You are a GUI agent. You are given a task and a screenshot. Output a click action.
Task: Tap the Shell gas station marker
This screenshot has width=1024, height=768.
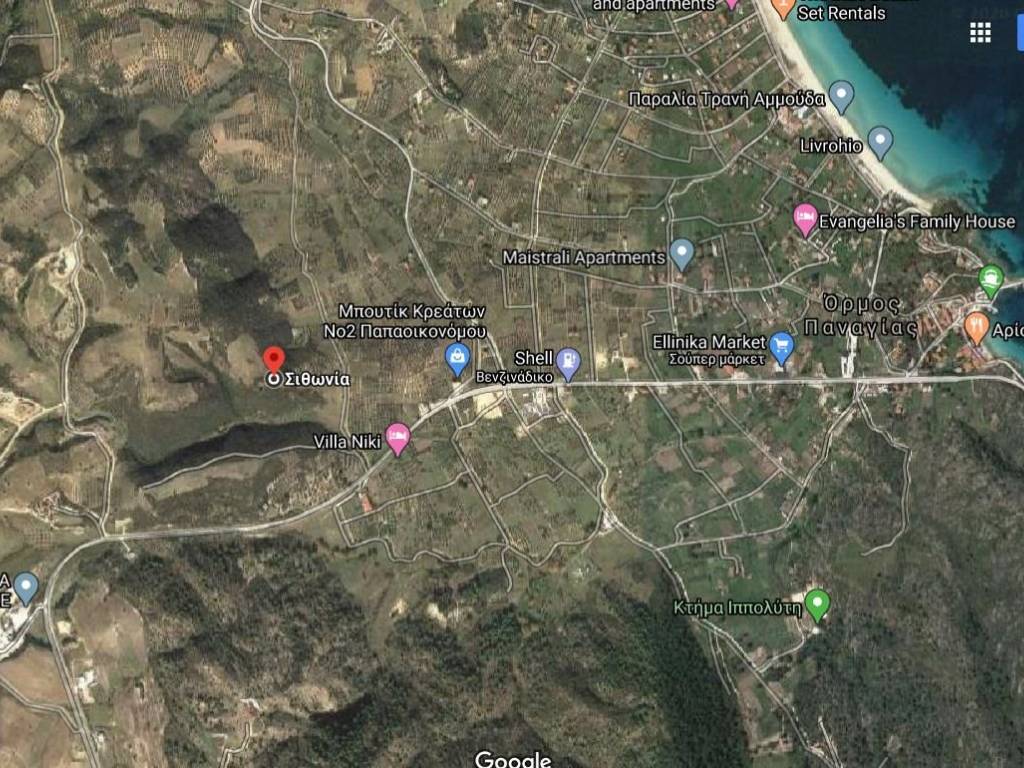click(x=568, y=363)
